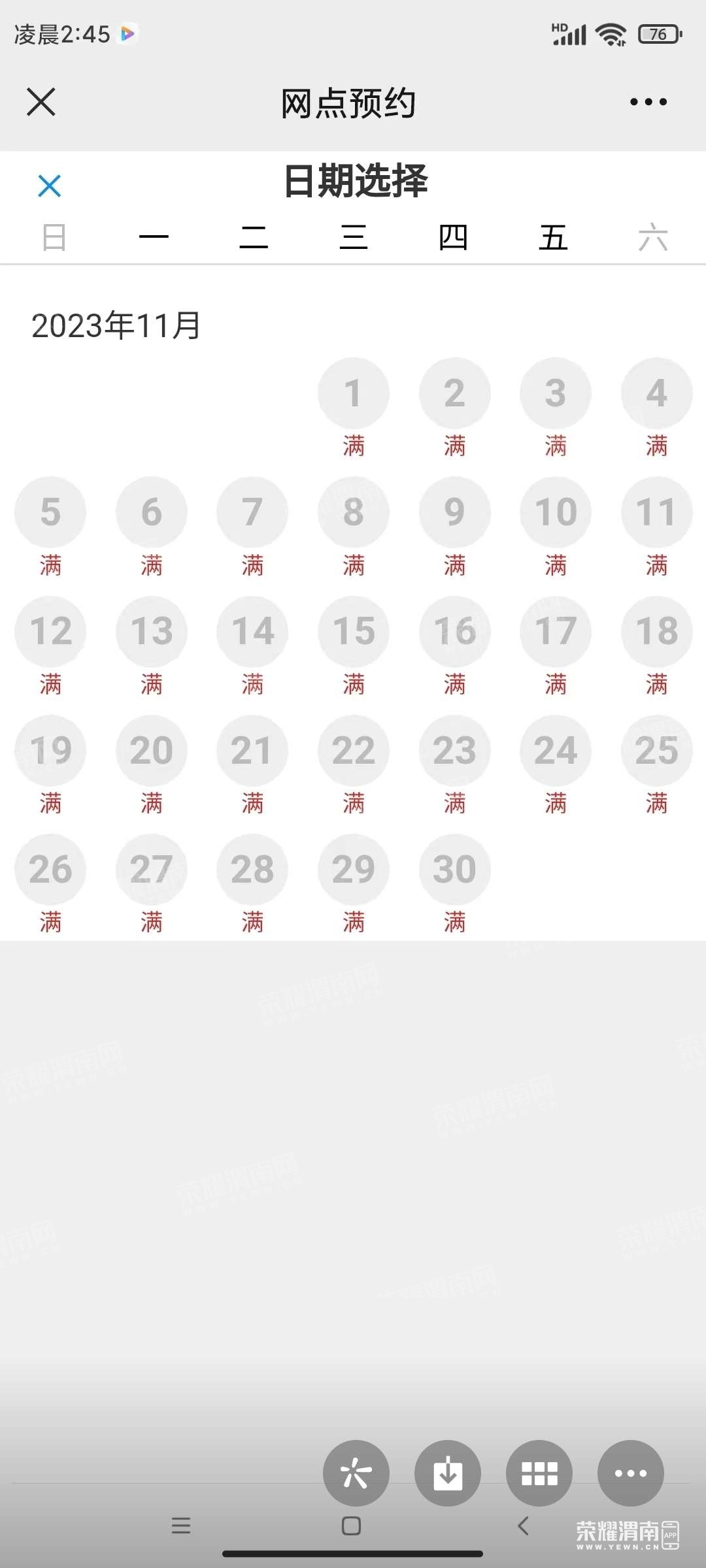Choose November 30 on the calendar
Screen dimensions: 706x1568
pos(454,870)
